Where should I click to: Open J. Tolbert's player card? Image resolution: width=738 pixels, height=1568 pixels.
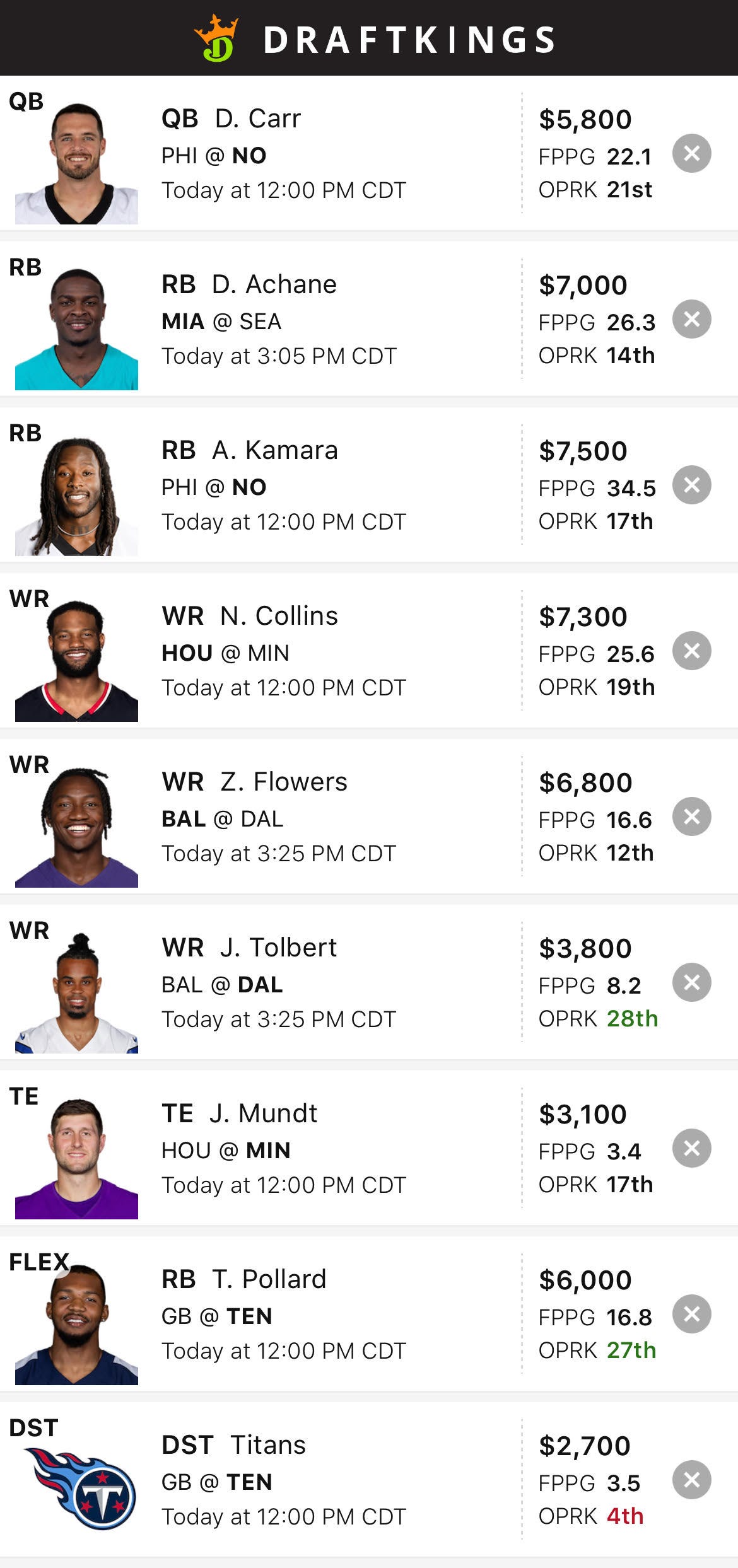(x=278, y=948)
